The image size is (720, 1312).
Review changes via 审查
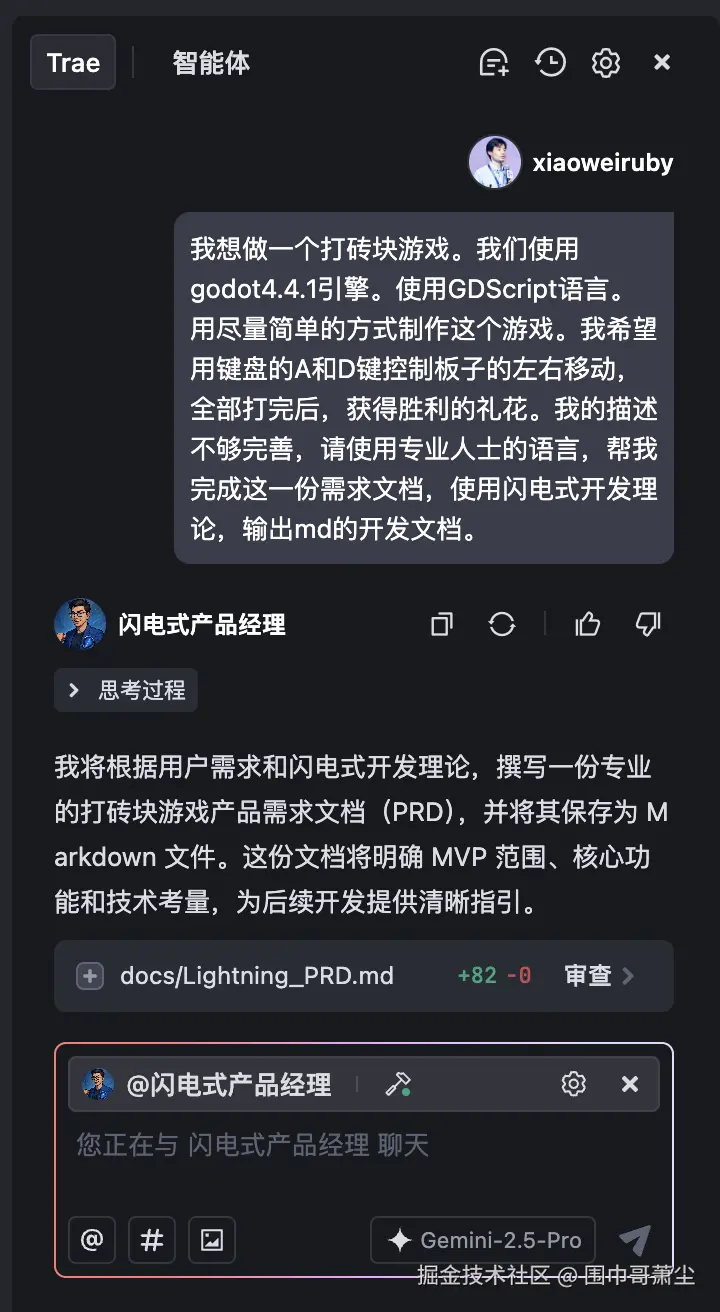coord(598,976)
